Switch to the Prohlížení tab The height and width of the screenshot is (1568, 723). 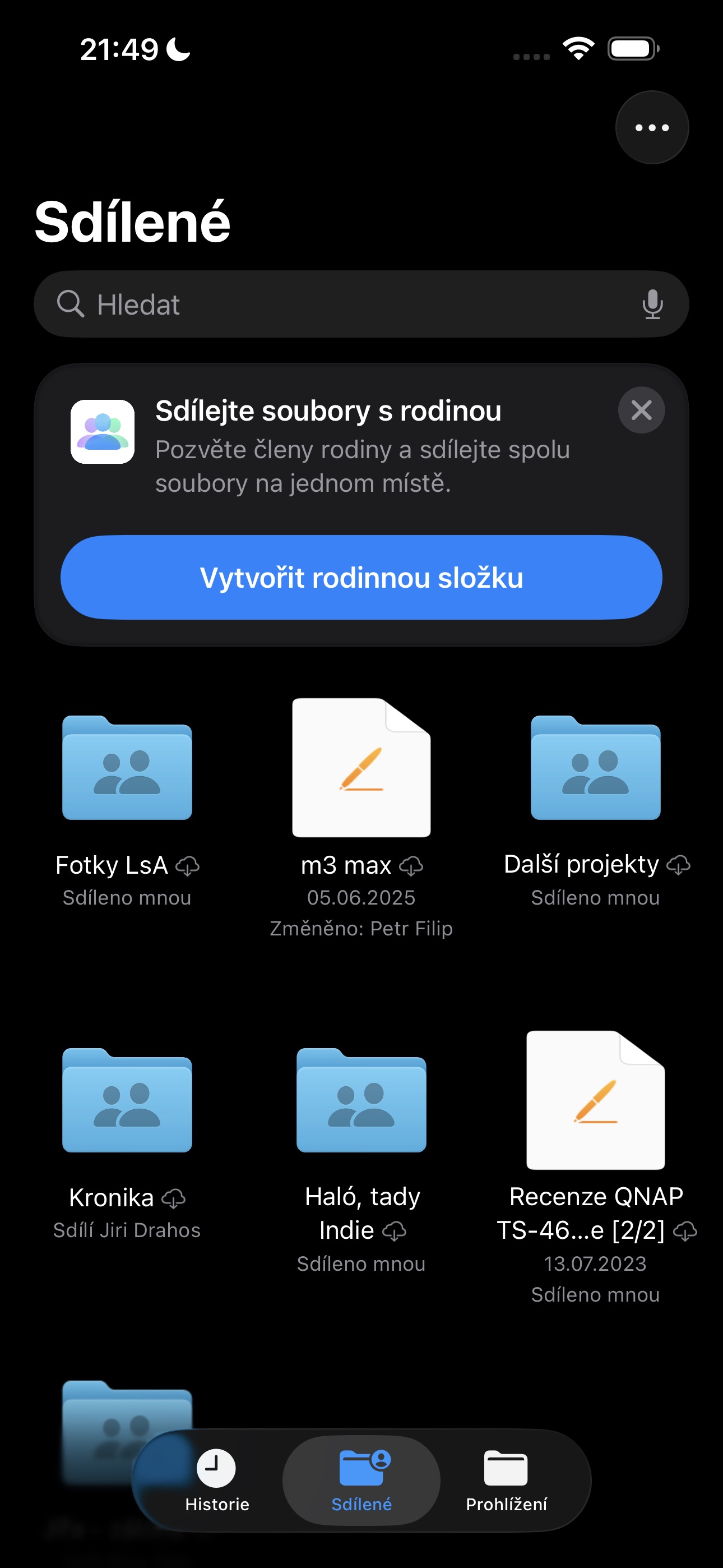point(506,1481)
